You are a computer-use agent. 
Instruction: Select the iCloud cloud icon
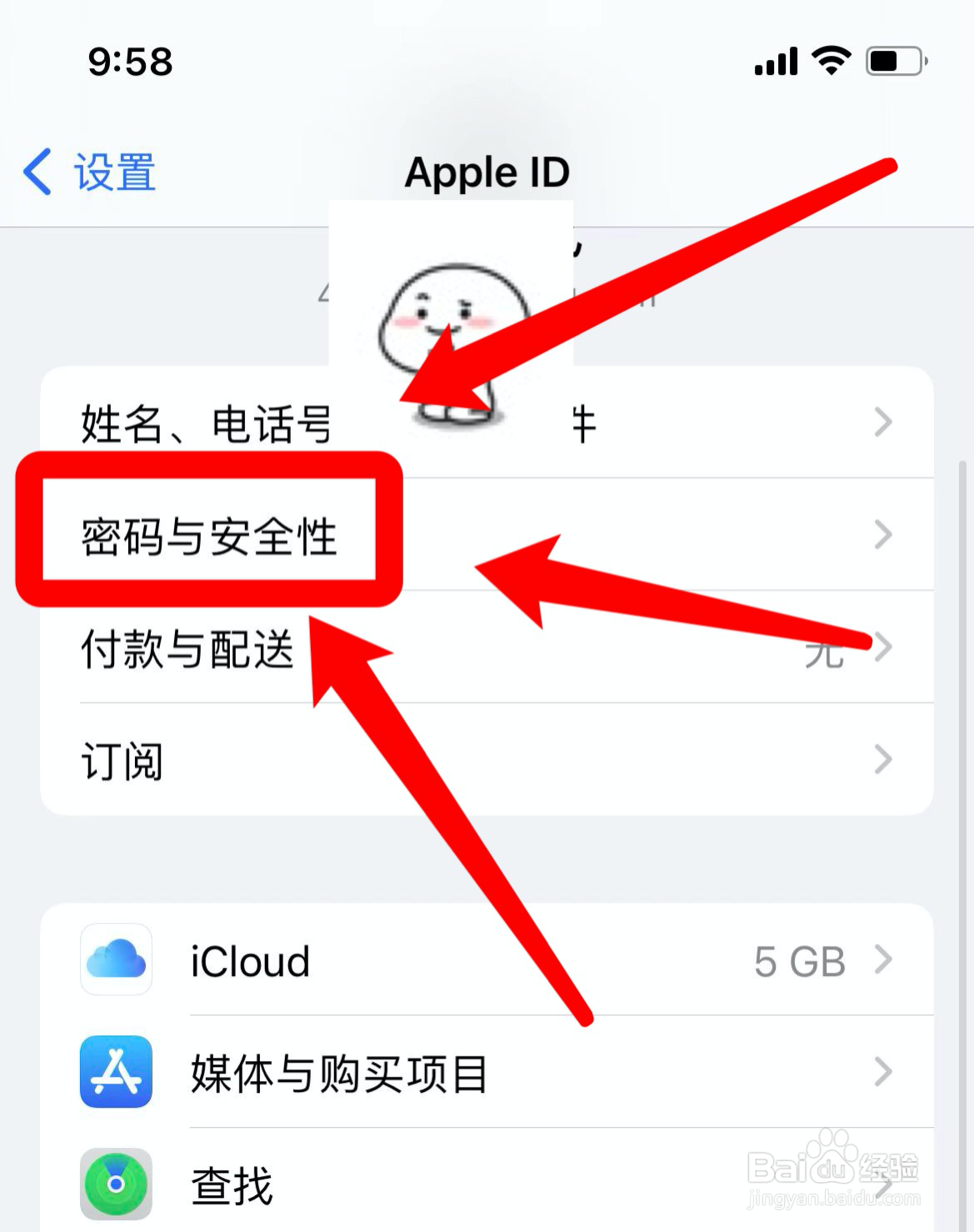coord(116,960)
